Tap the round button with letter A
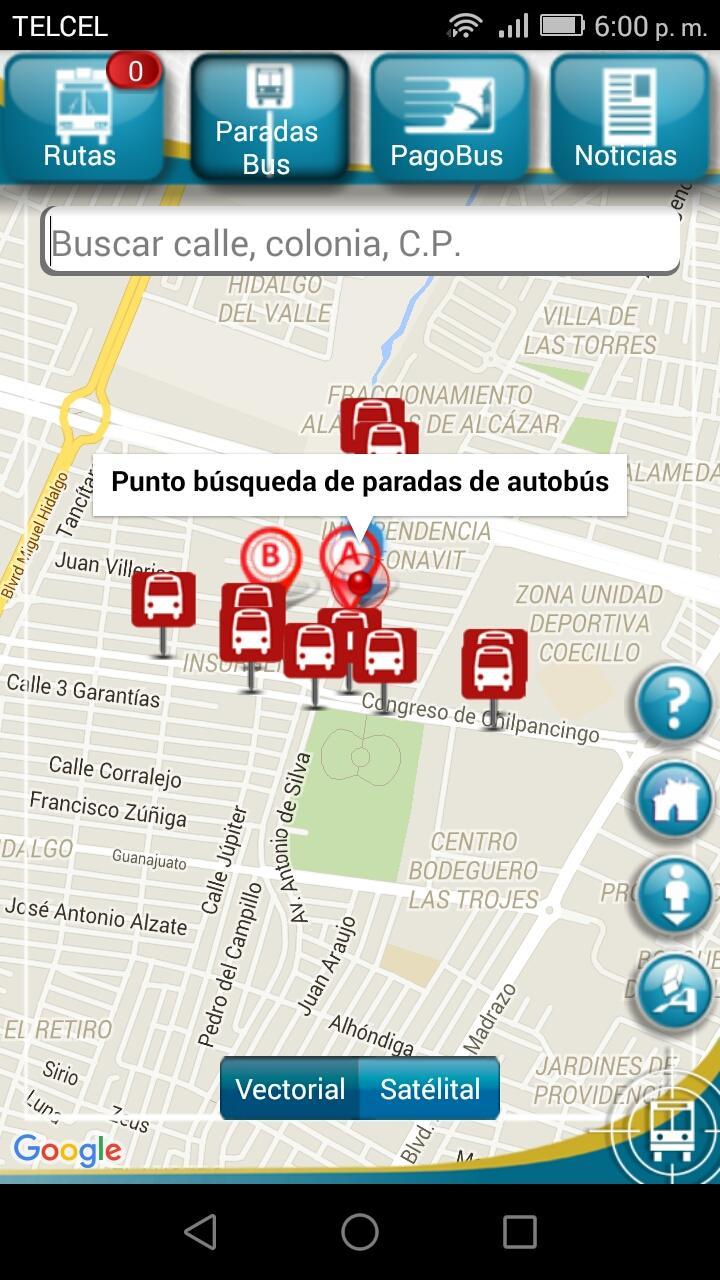Viewport: 720px width, 1280px height. click(x=675, y=989)
